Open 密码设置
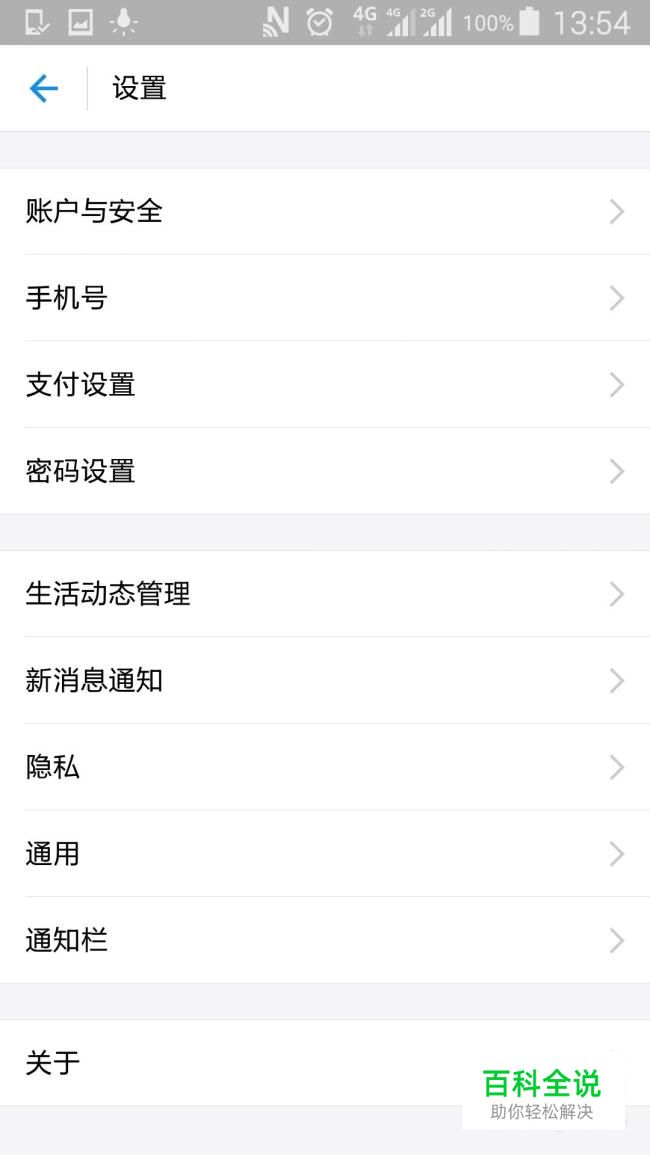The image size is (650, 1155). coord(325,471)
